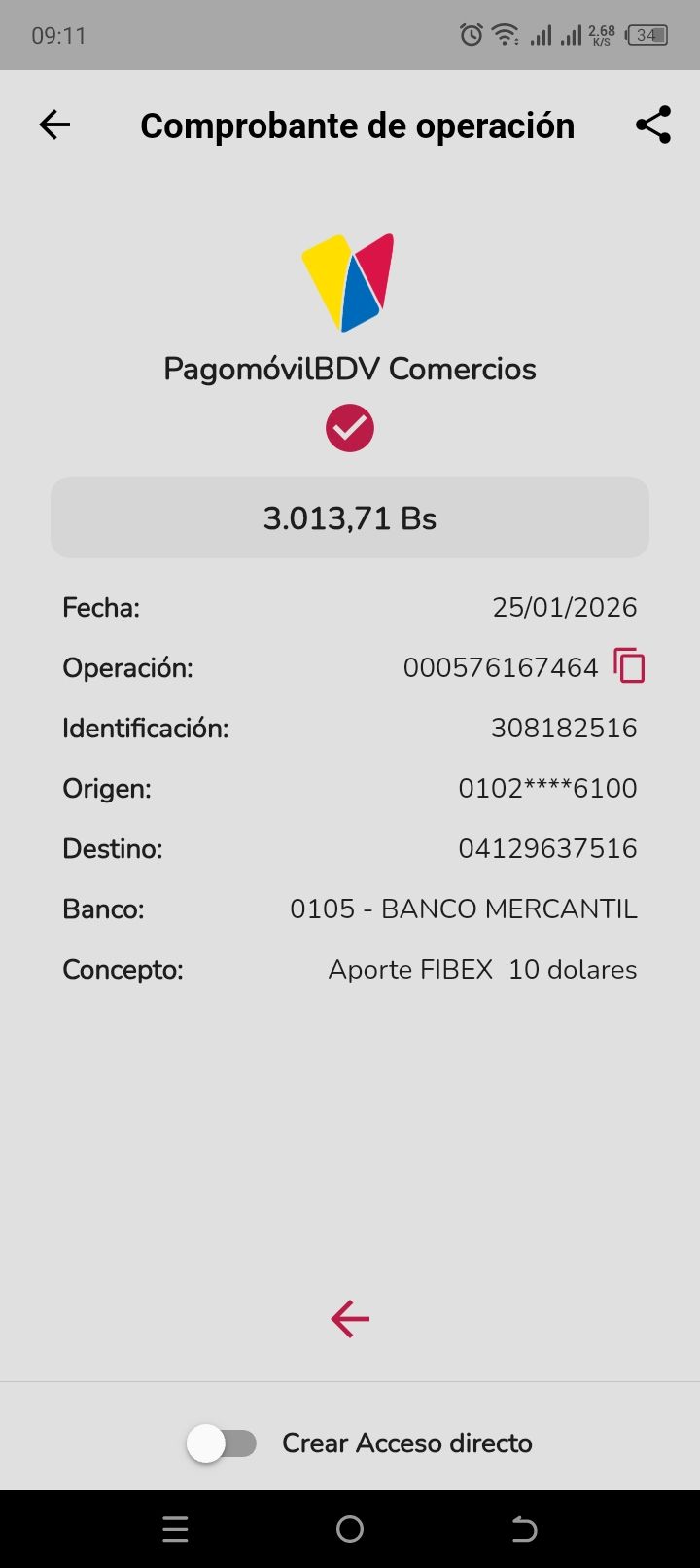Image resolution: width=700 pixels, height=1568 pixels.
Task: Go to the home screen
Action: tap(350, 1530)
